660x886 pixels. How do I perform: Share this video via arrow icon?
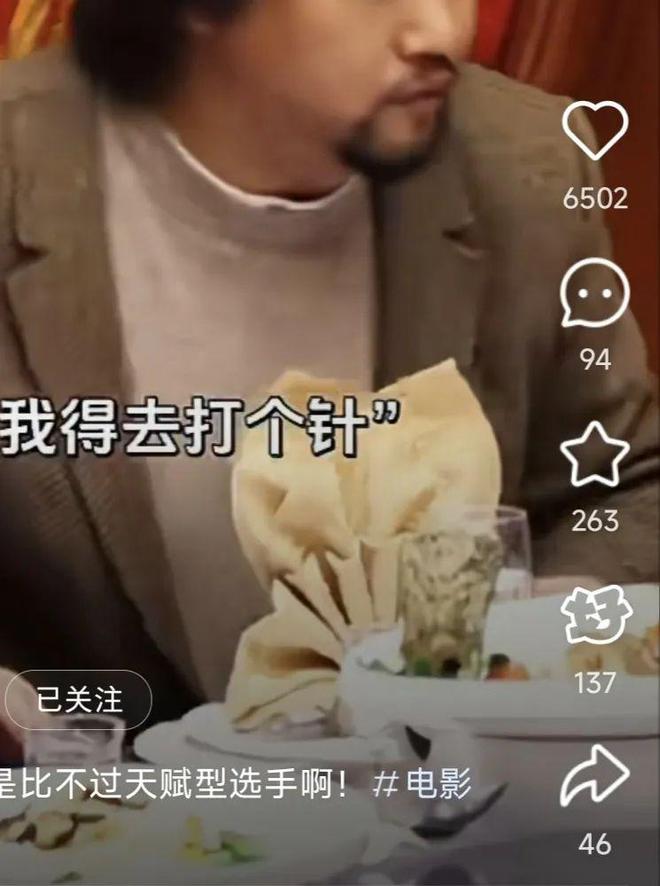tap(595, 778)
